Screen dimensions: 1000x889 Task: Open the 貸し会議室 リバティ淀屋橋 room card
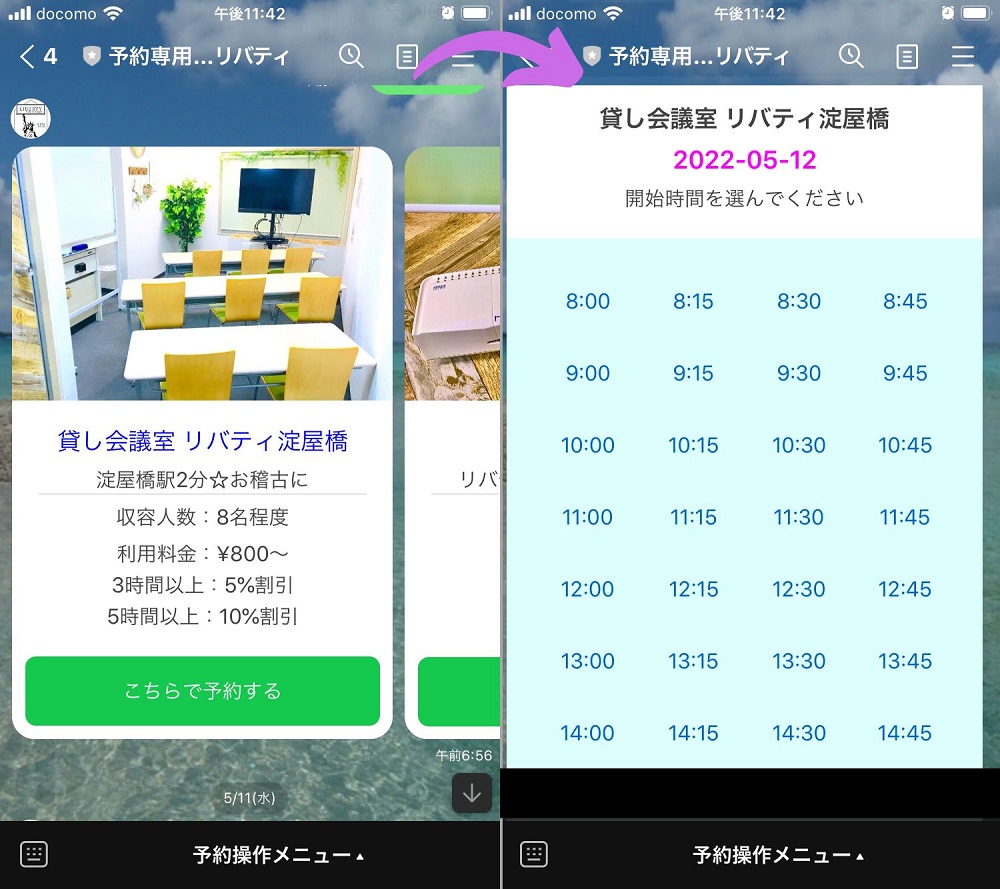click(x=202, y=441)
